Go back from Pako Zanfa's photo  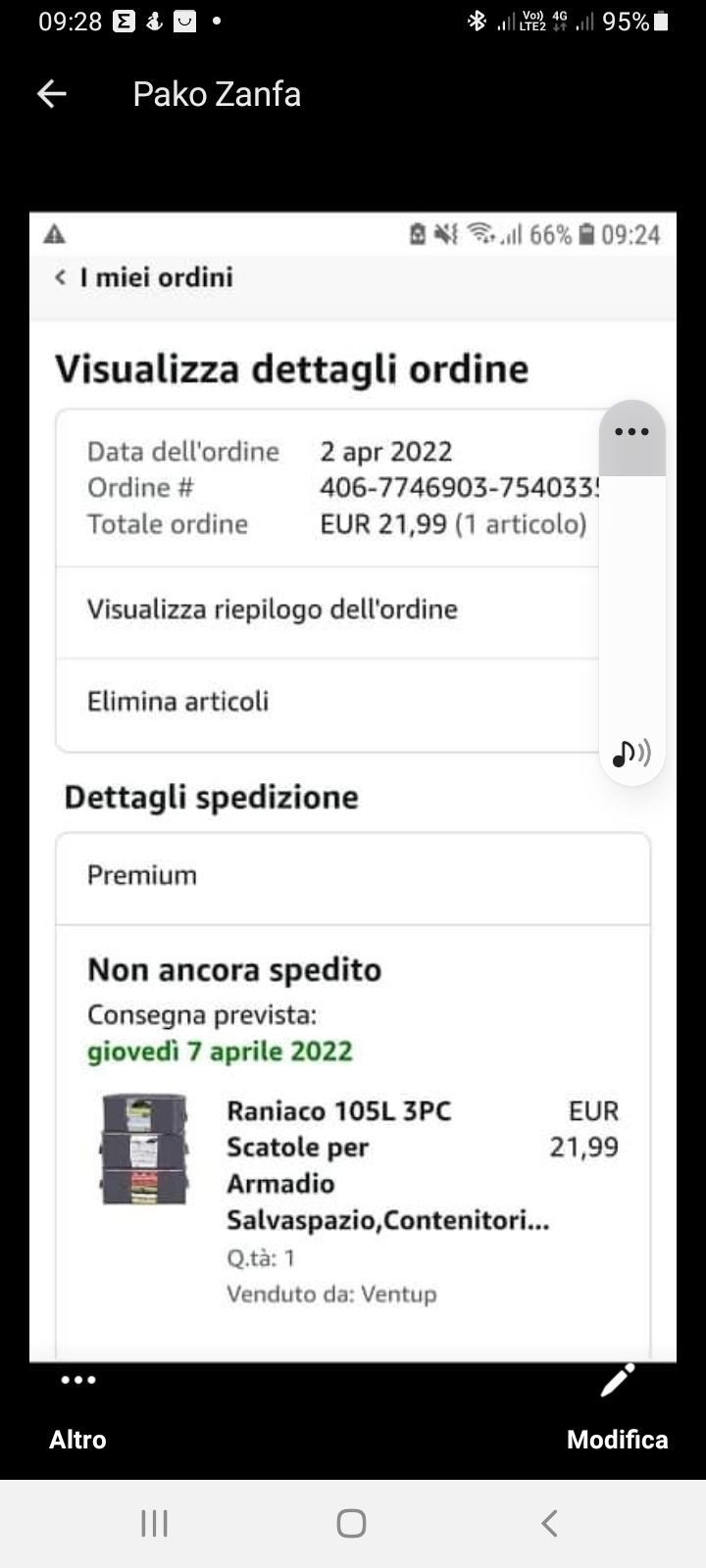[x=51, y=94]
